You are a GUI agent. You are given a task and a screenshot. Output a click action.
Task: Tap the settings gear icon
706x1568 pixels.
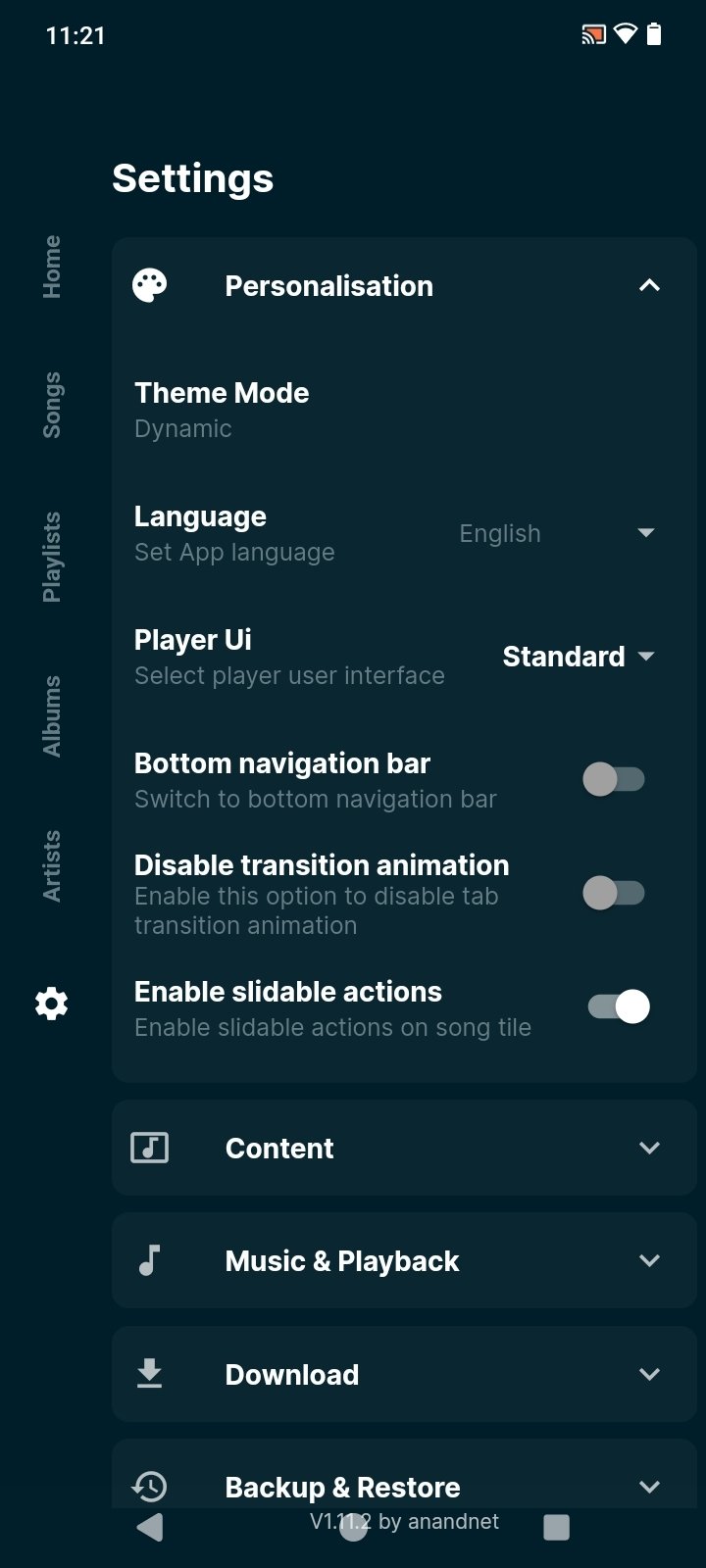click(x=51, y=1004)
